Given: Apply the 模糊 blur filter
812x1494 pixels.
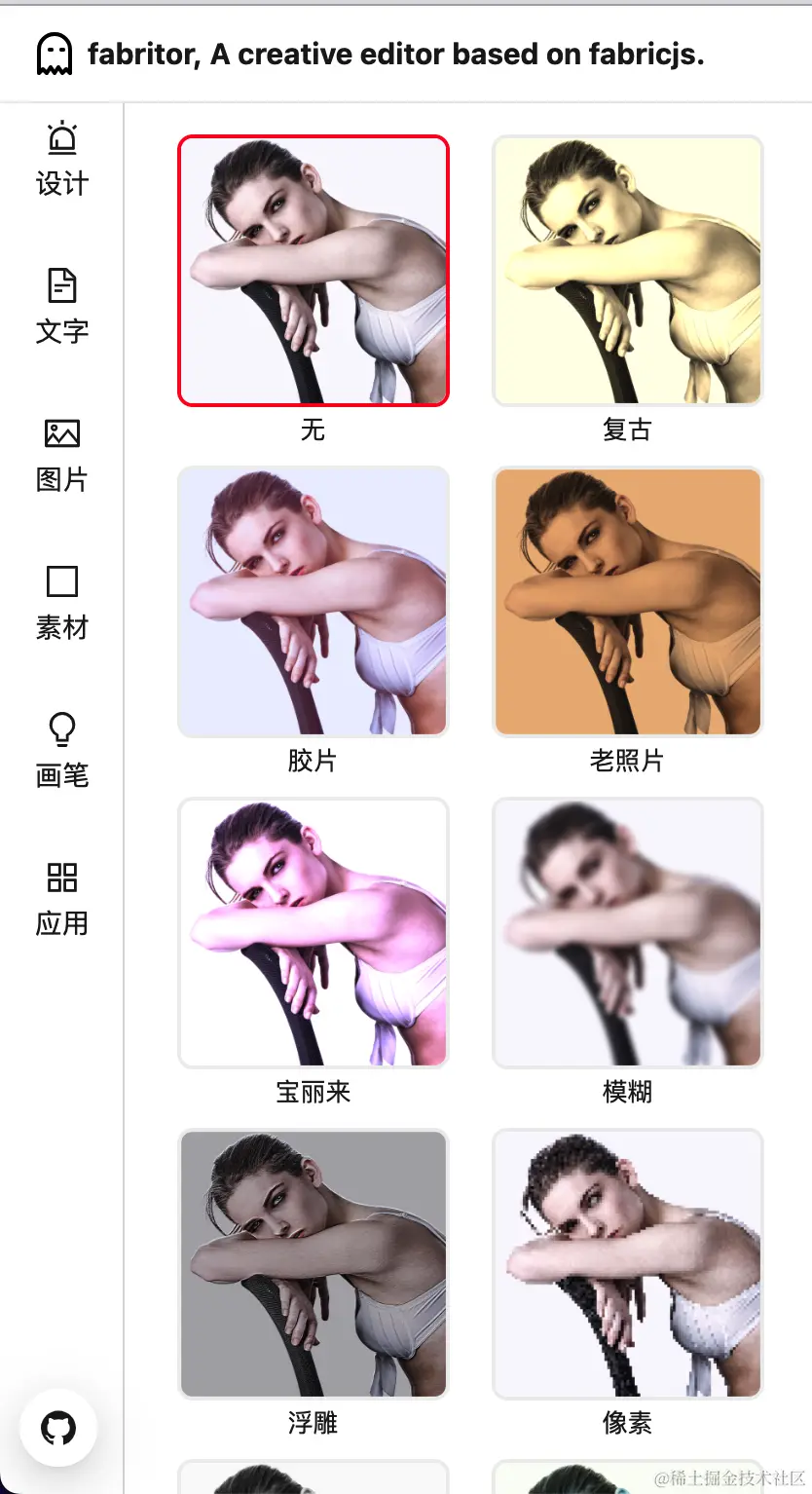Looking at the screenshot, I should click(x=627, y=933).
